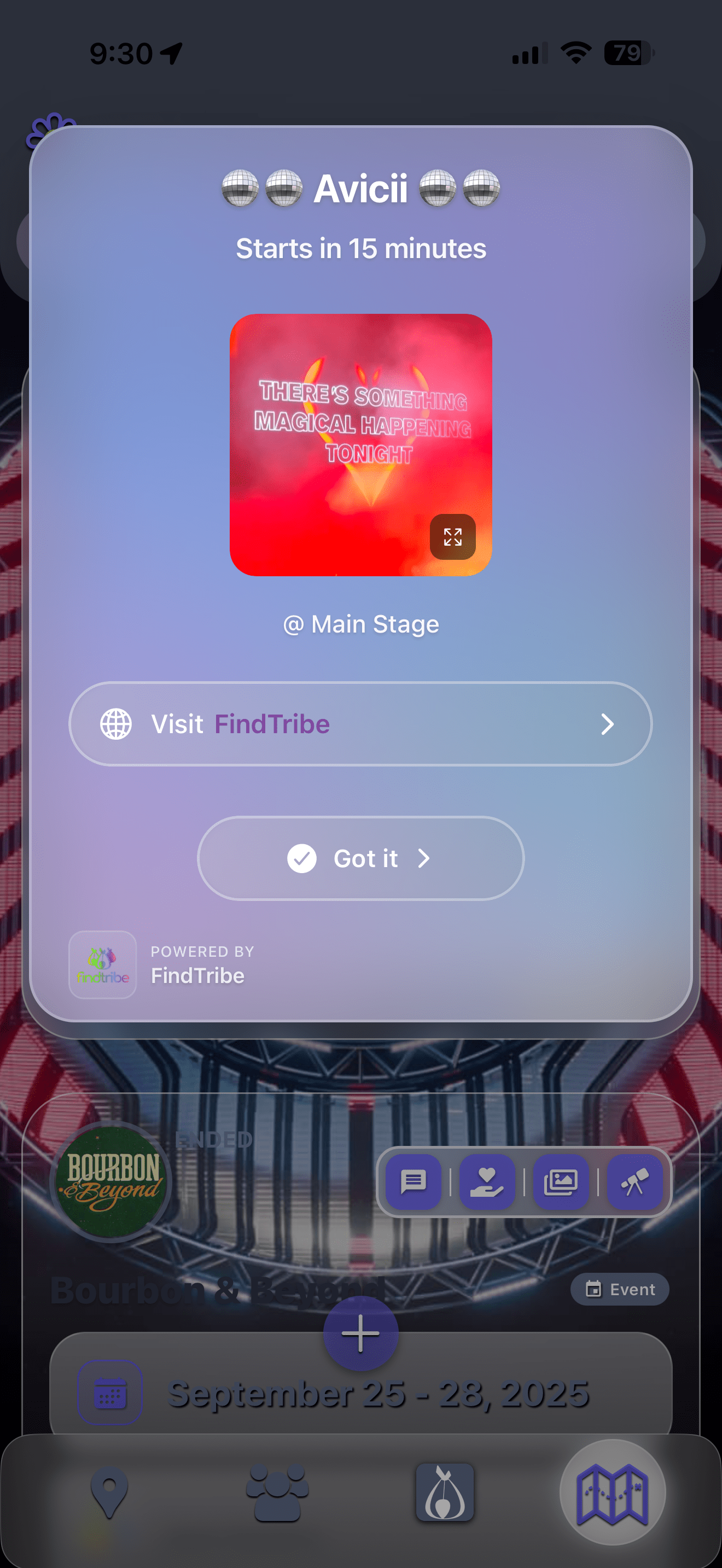The width and height of the screenshot is (722, 1568).
Task: Tap the heart-in-hand support icon
Action: [487, 1182]
